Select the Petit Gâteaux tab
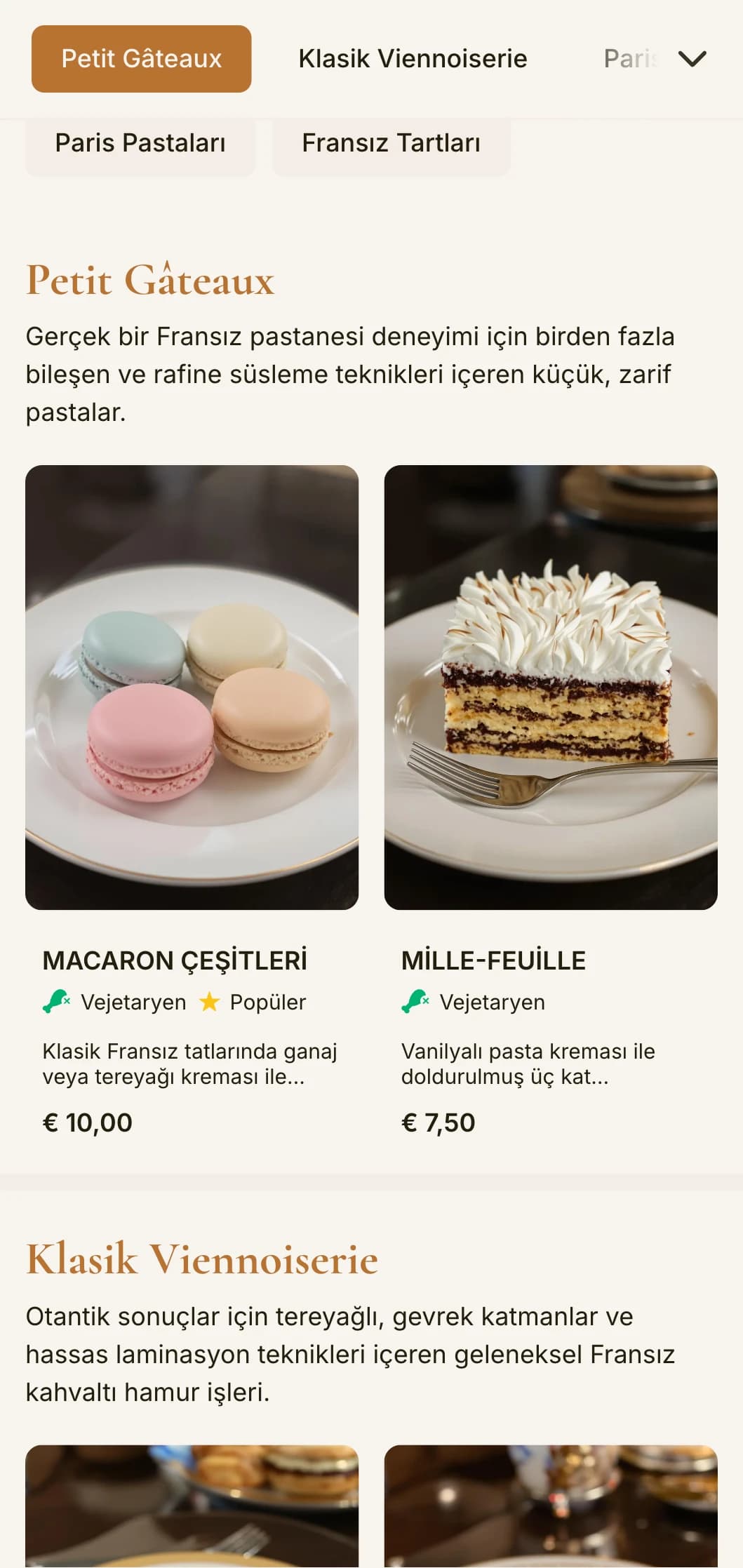The width and height of the screenshot is (743, 1568). (141, 59)
